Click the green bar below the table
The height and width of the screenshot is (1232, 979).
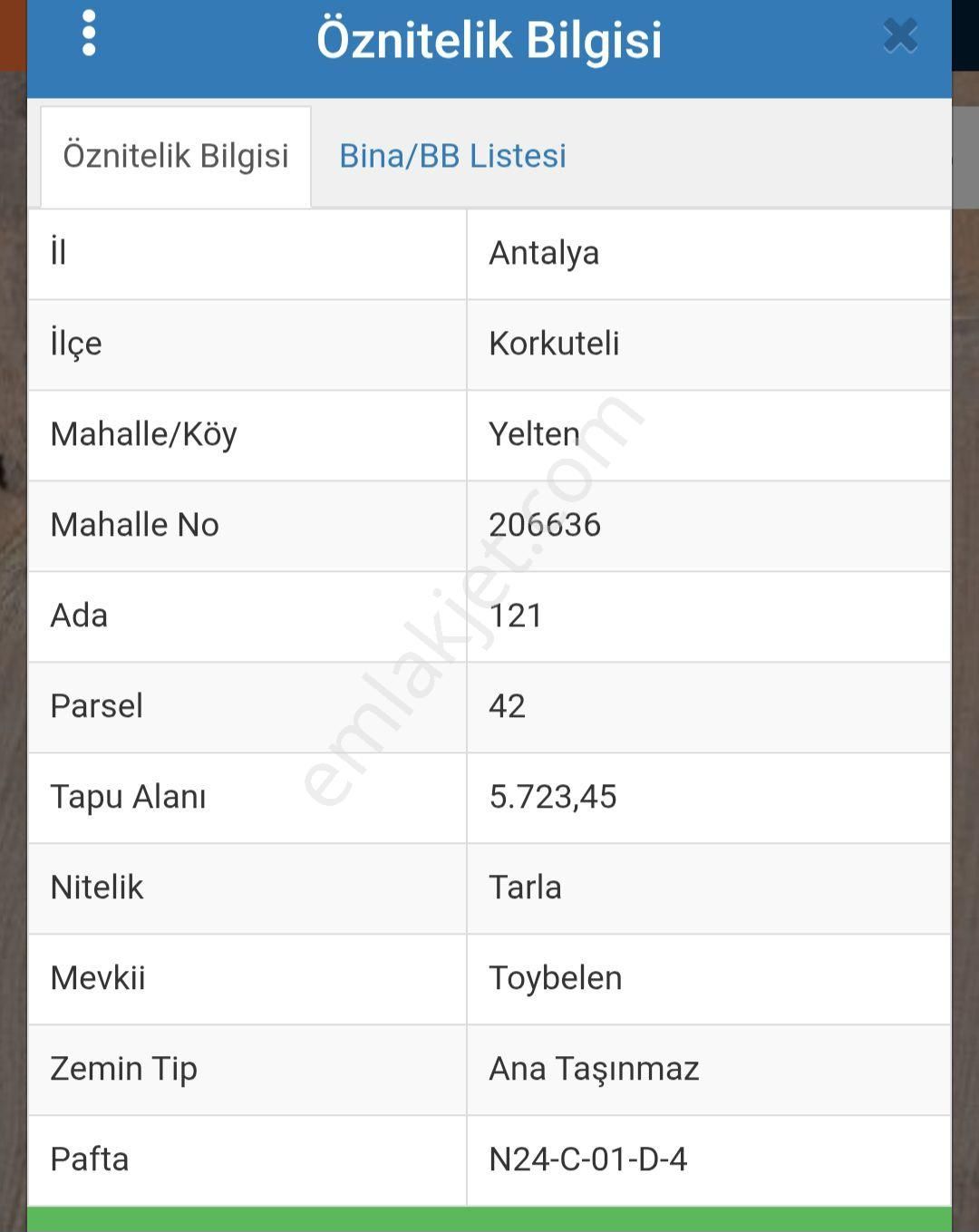click(489, 1218)
